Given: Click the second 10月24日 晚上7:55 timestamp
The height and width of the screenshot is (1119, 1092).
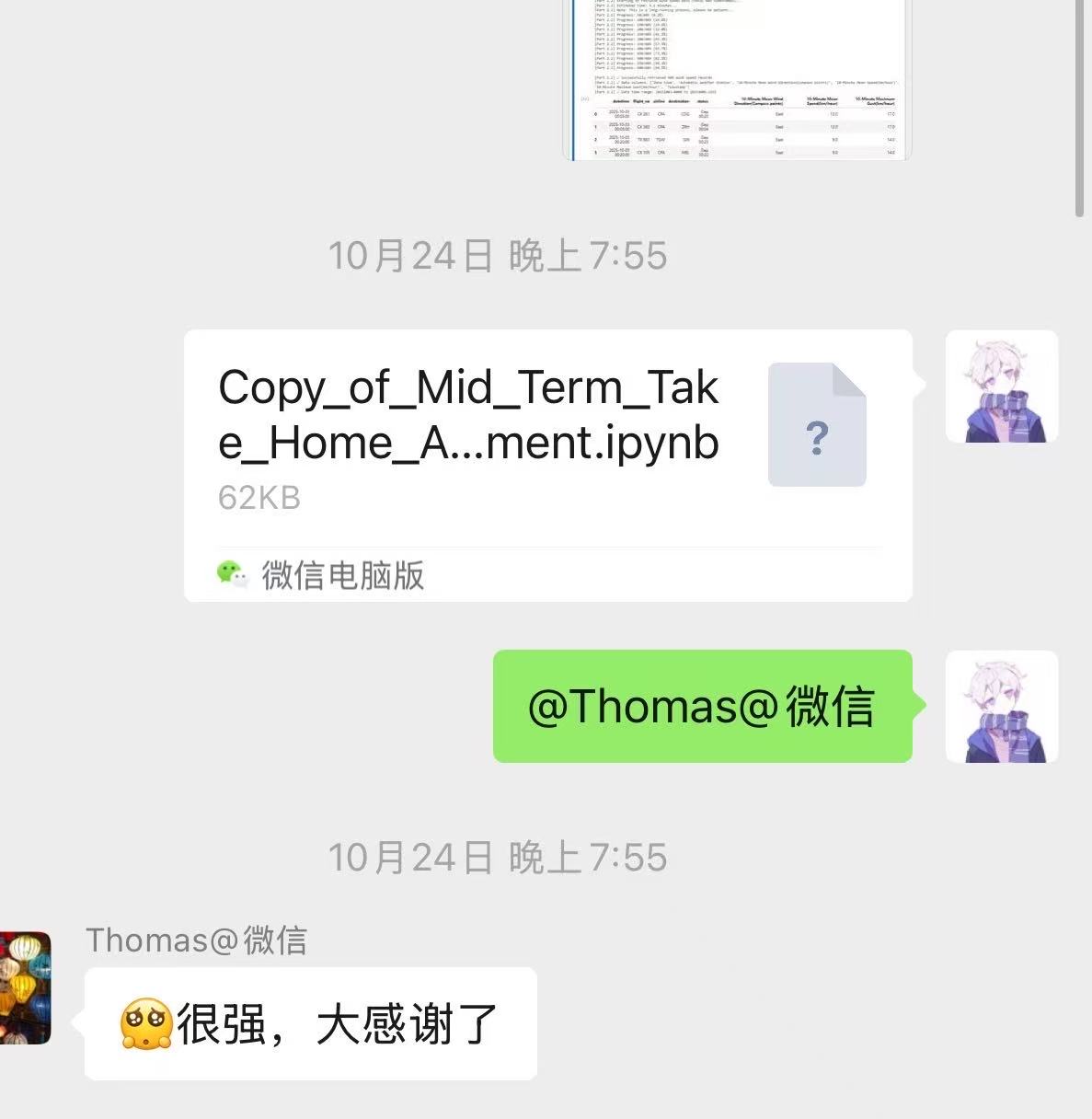Looking at the screenshot, I should tap(498, 857).
